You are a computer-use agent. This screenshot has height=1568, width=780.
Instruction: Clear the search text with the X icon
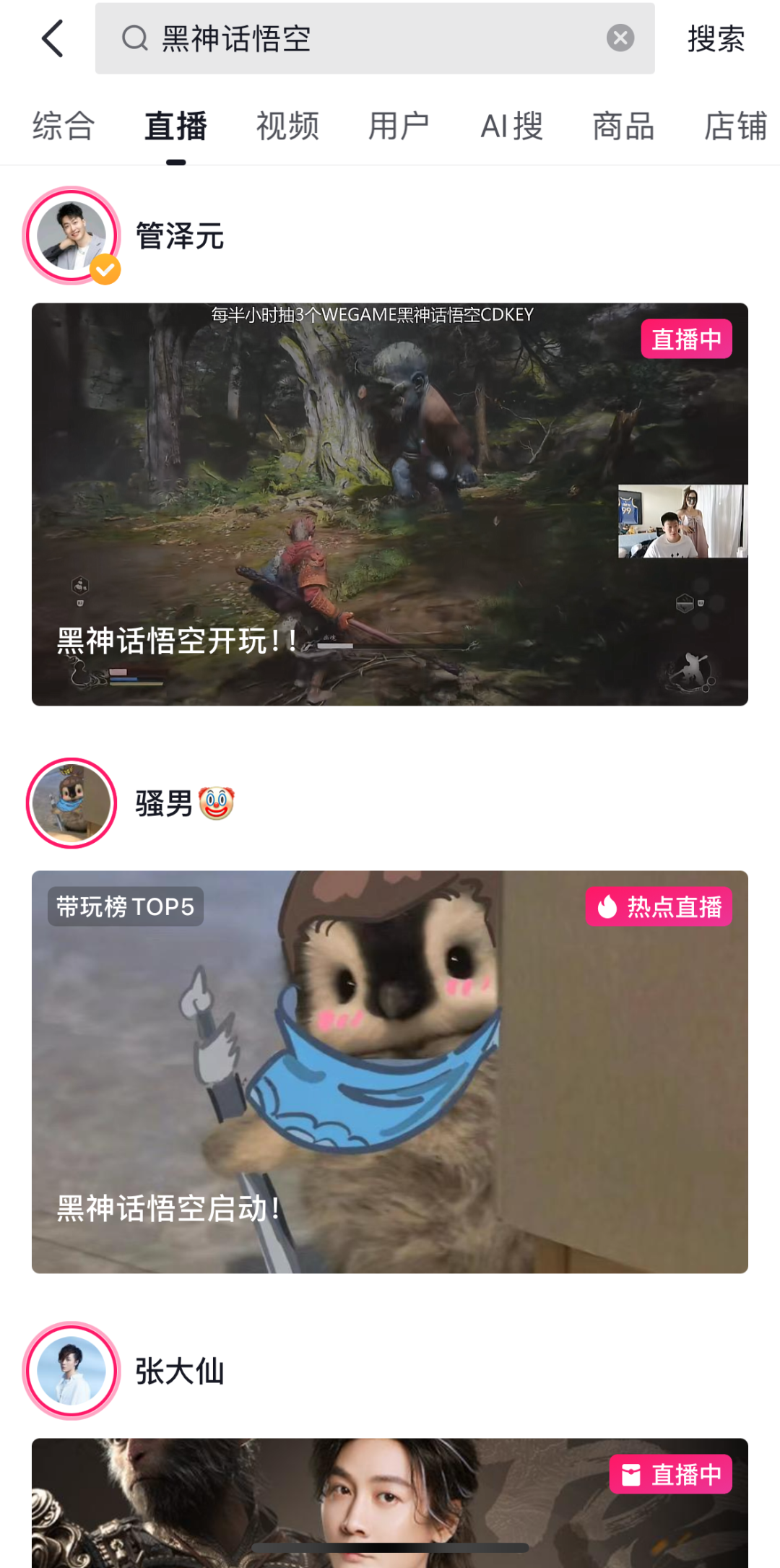pos(620,38)
